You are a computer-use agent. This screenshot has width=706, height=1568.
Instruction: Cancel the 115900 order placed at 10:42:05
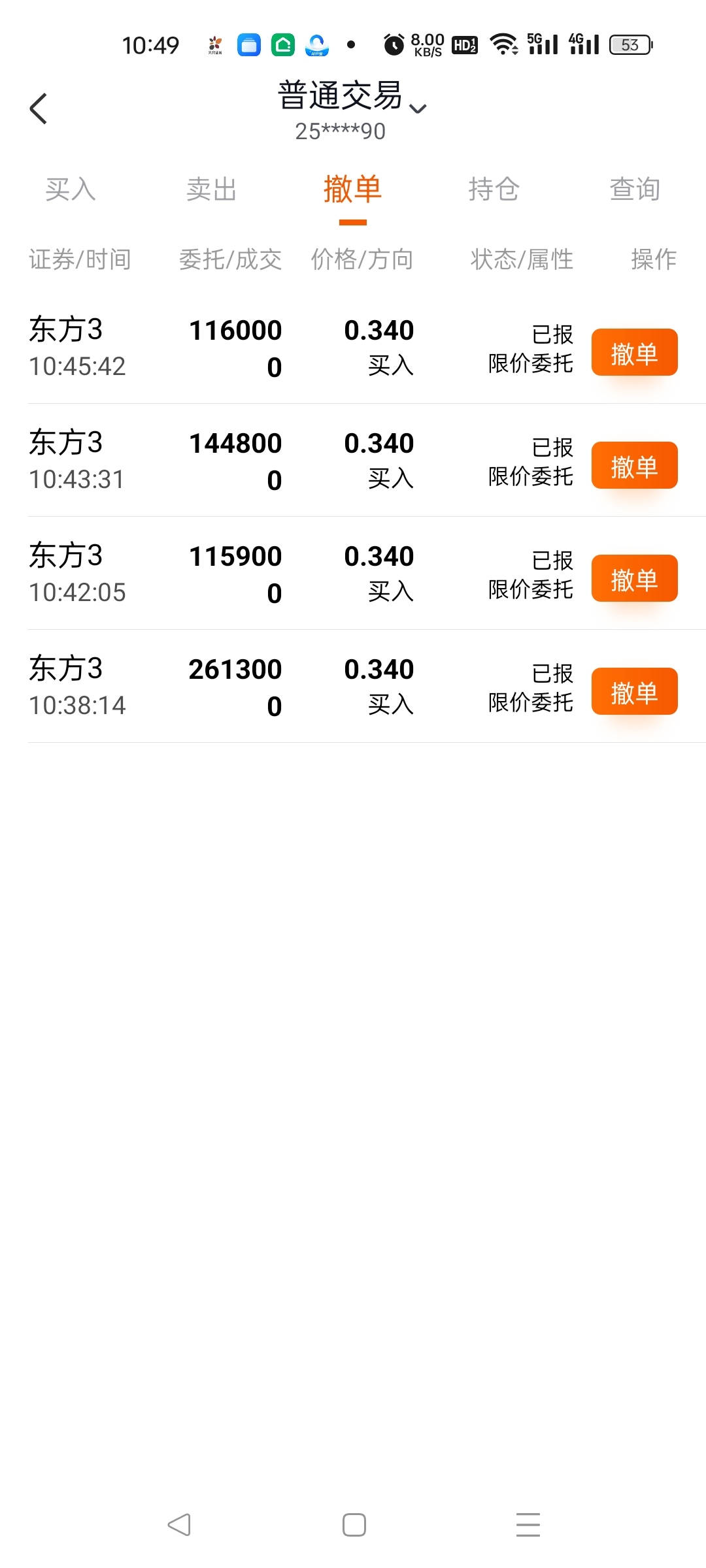pos(634,579)
